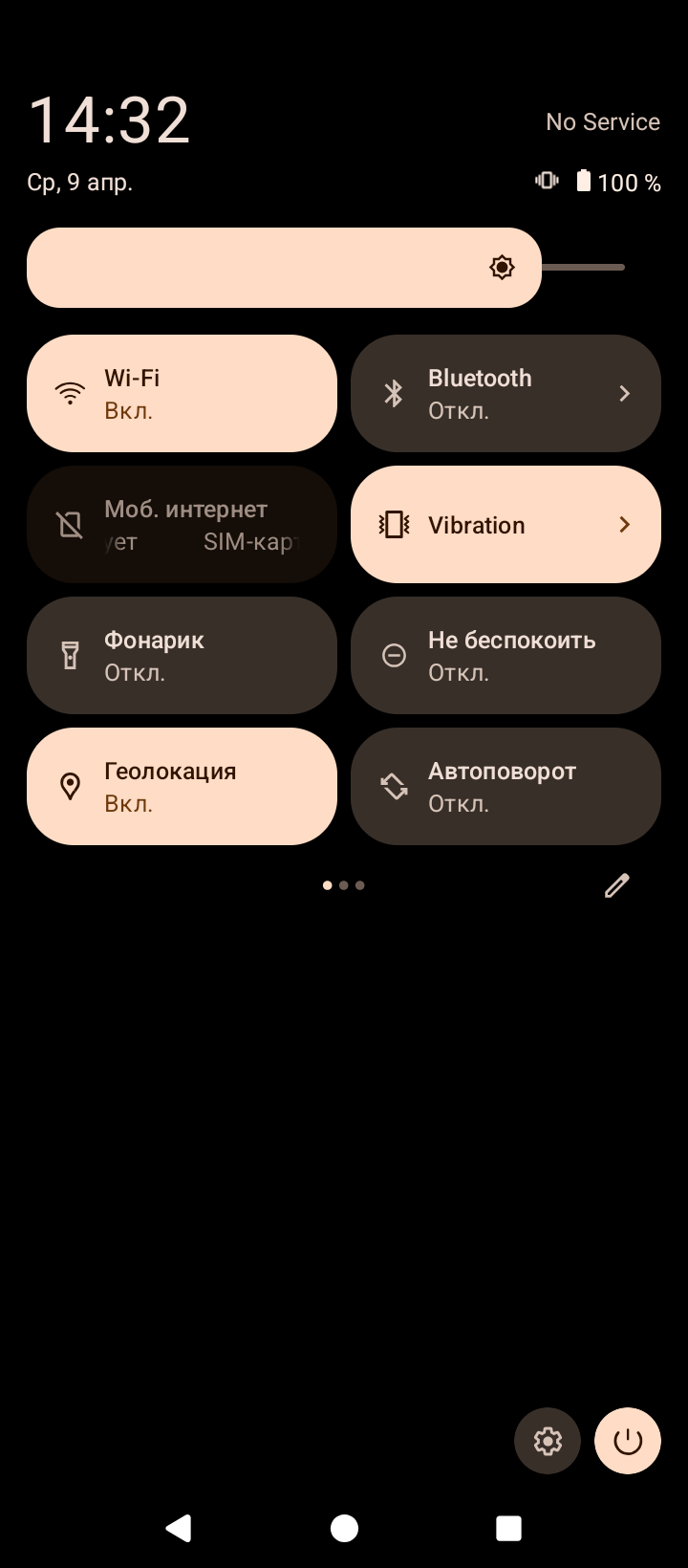This screenshot has width=688, height=1568.
Task: Enable the Bluetooth quick tile
Action: [478, 393]
